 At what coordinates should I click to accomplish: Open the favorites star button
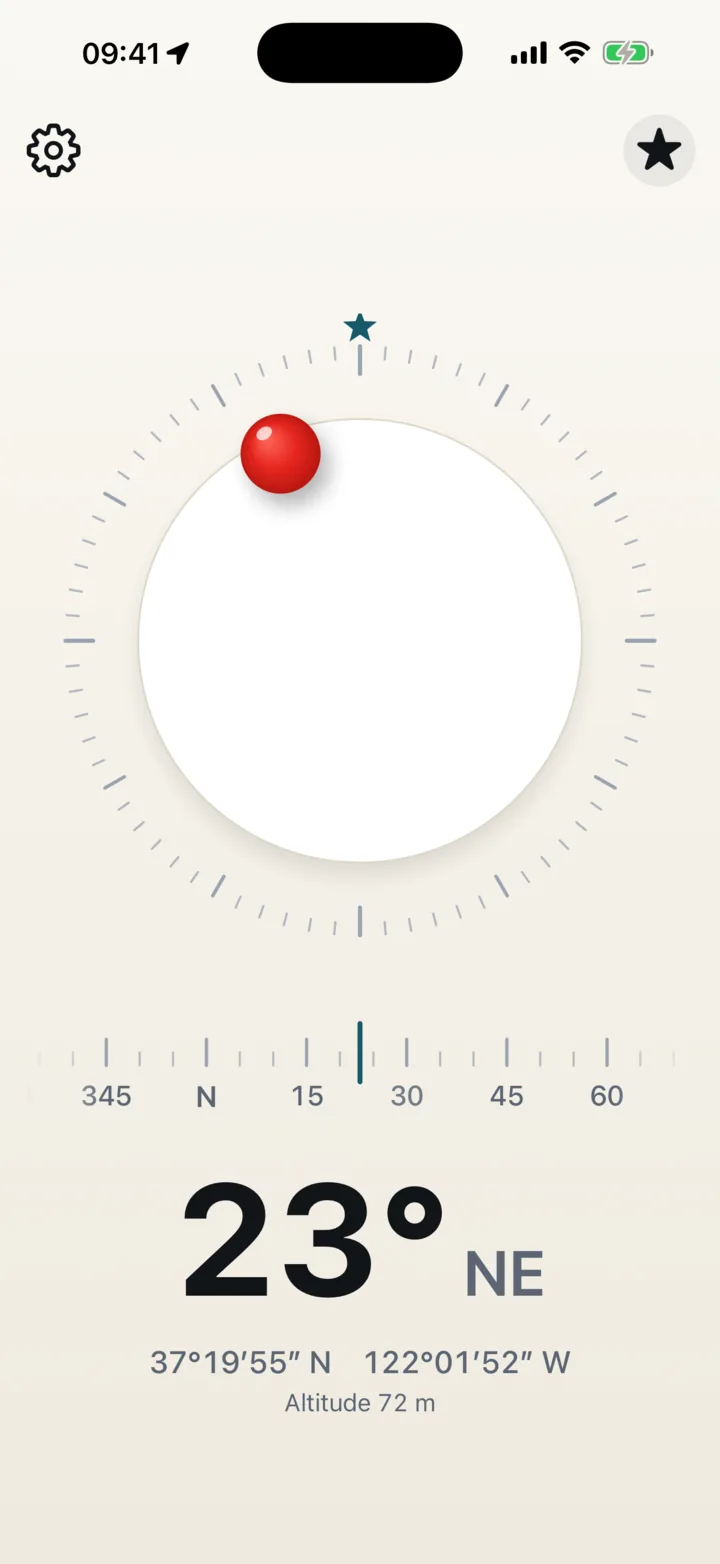[659, 151]
